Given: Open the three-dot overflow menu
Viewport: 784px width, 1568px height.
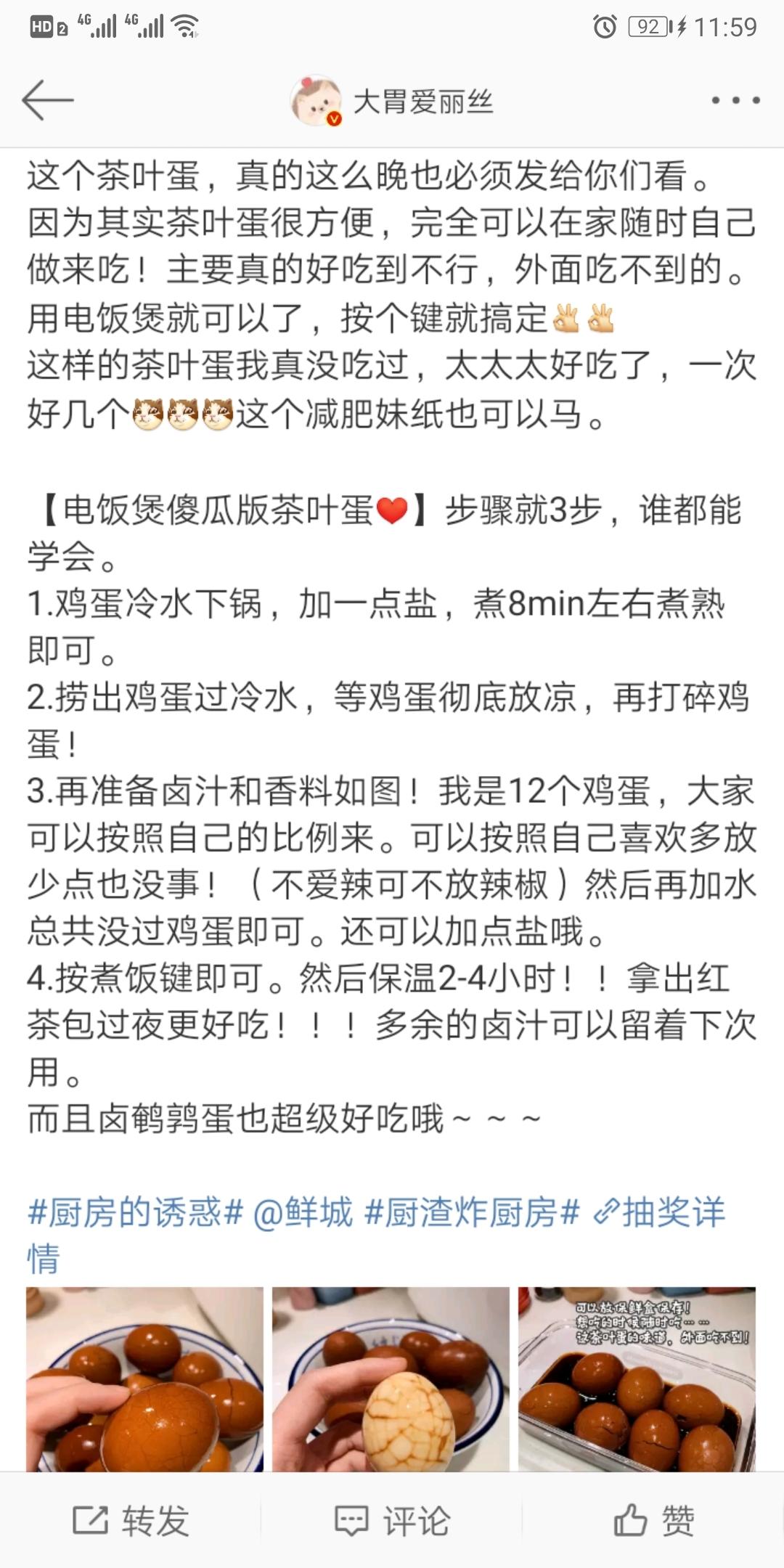Looking at the screenshot, I should click(x=735, y=100).
